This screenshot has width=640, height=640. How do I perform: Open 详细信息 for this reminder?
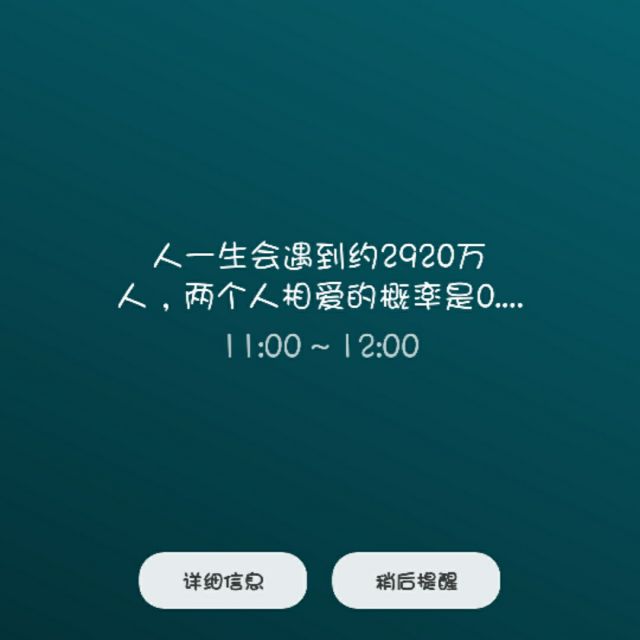click(x=222, y=580)
